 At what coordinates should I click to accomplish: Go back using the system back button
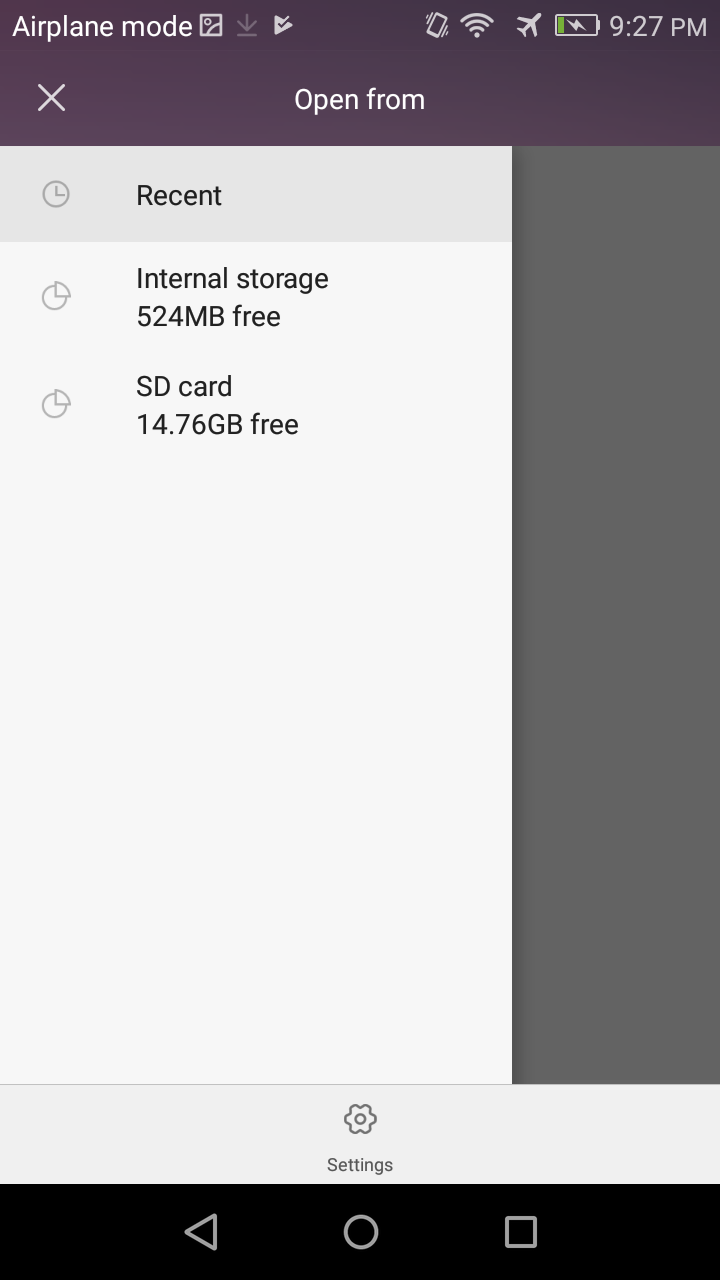pyautogui.click(x=201, y=1232)
